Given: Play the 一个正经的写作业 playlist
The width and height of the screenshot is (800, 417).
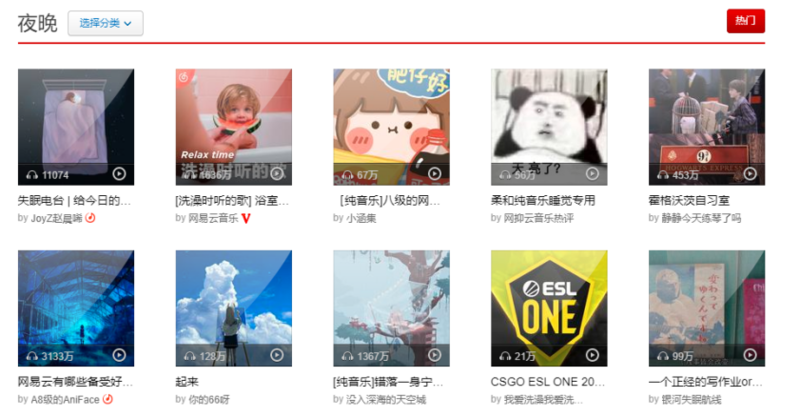Looking at the screenshot, I should click(750, 355).
